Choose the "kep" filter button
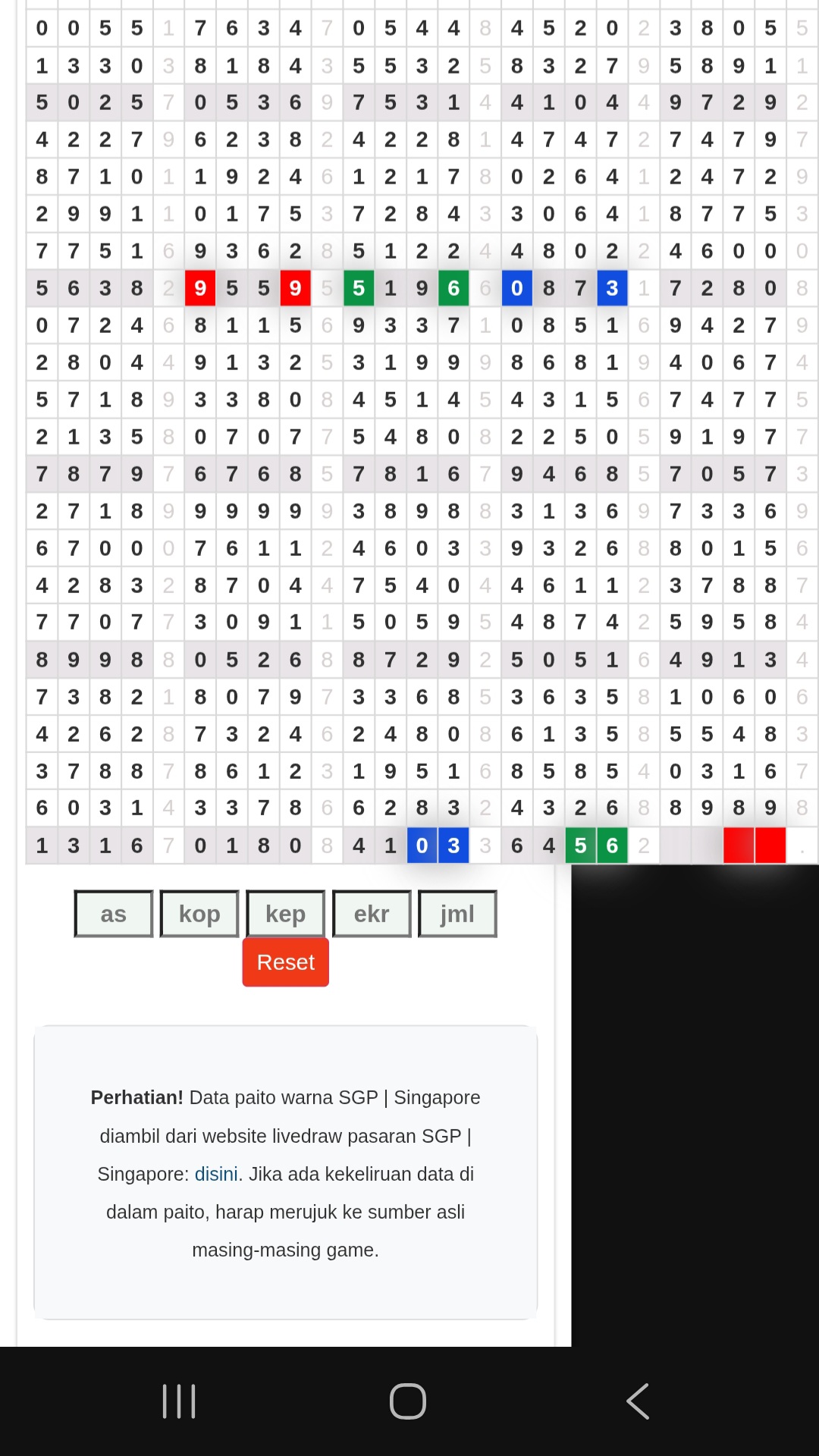This screenshot has height=1456, width=819. (x=285, y=914)
